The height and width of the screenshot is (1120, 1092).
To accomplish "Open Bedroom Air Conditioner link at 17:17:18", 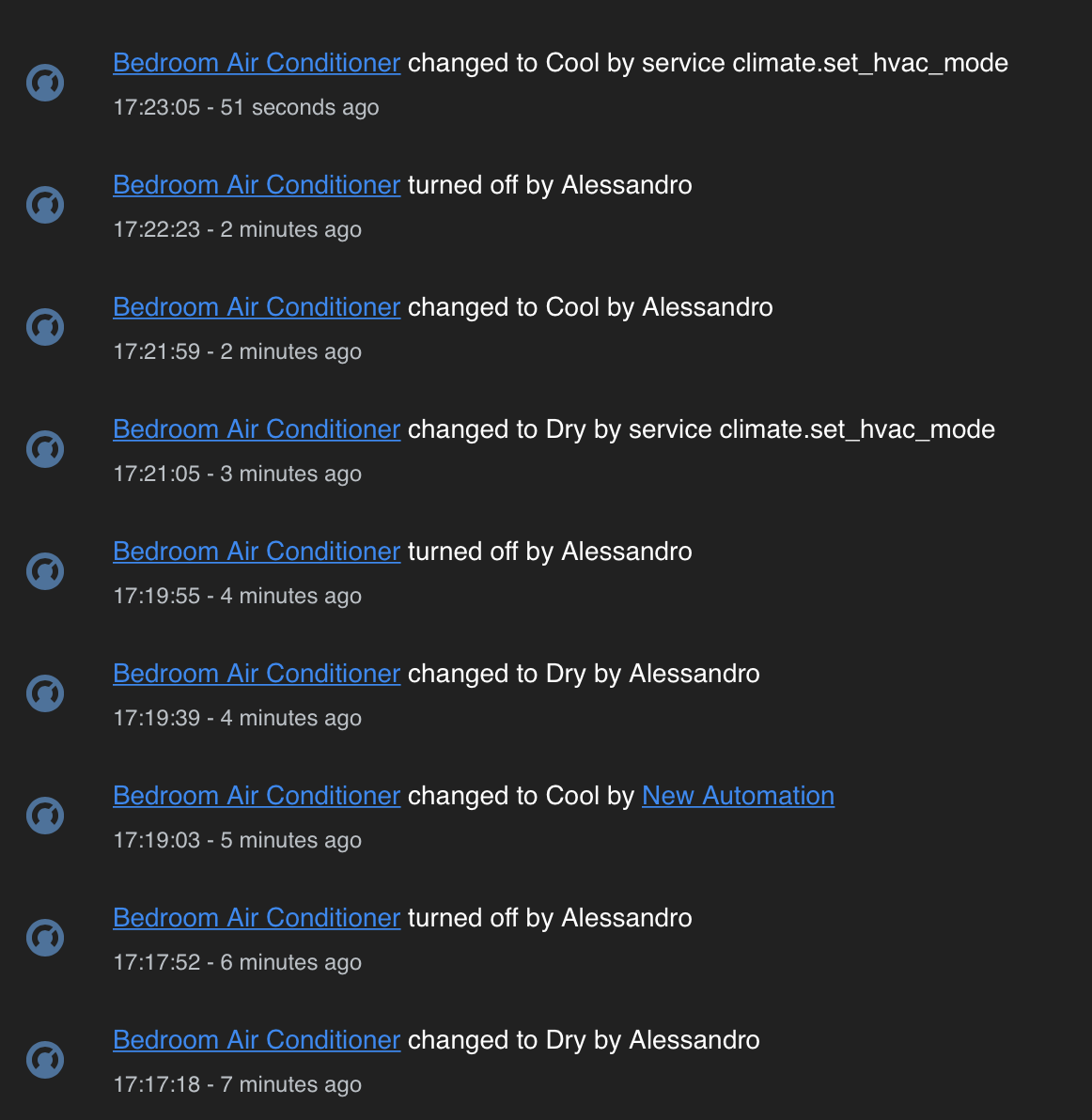I will (257, 1040).
